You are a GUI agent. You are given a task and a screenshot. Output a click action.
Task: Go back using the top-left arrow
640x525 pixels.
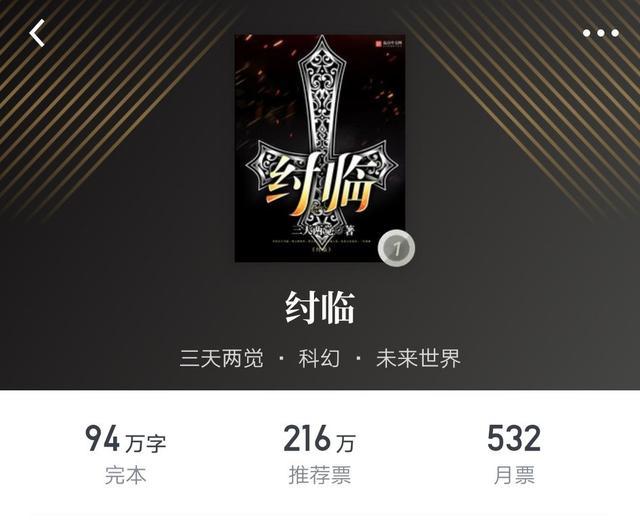tap(37, 33)
